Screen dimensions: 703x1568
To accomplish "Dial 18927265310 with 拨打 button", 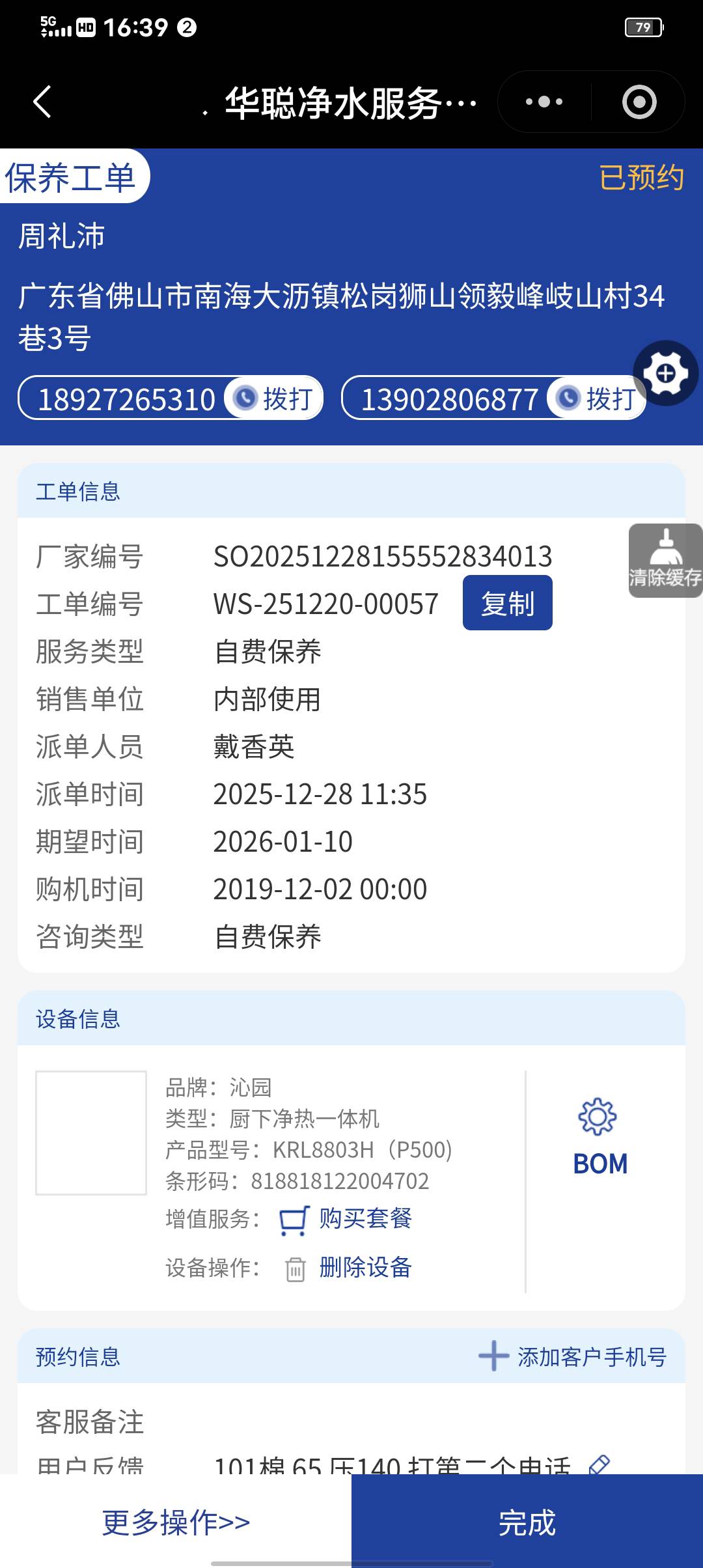I will (x=275, y=399).
